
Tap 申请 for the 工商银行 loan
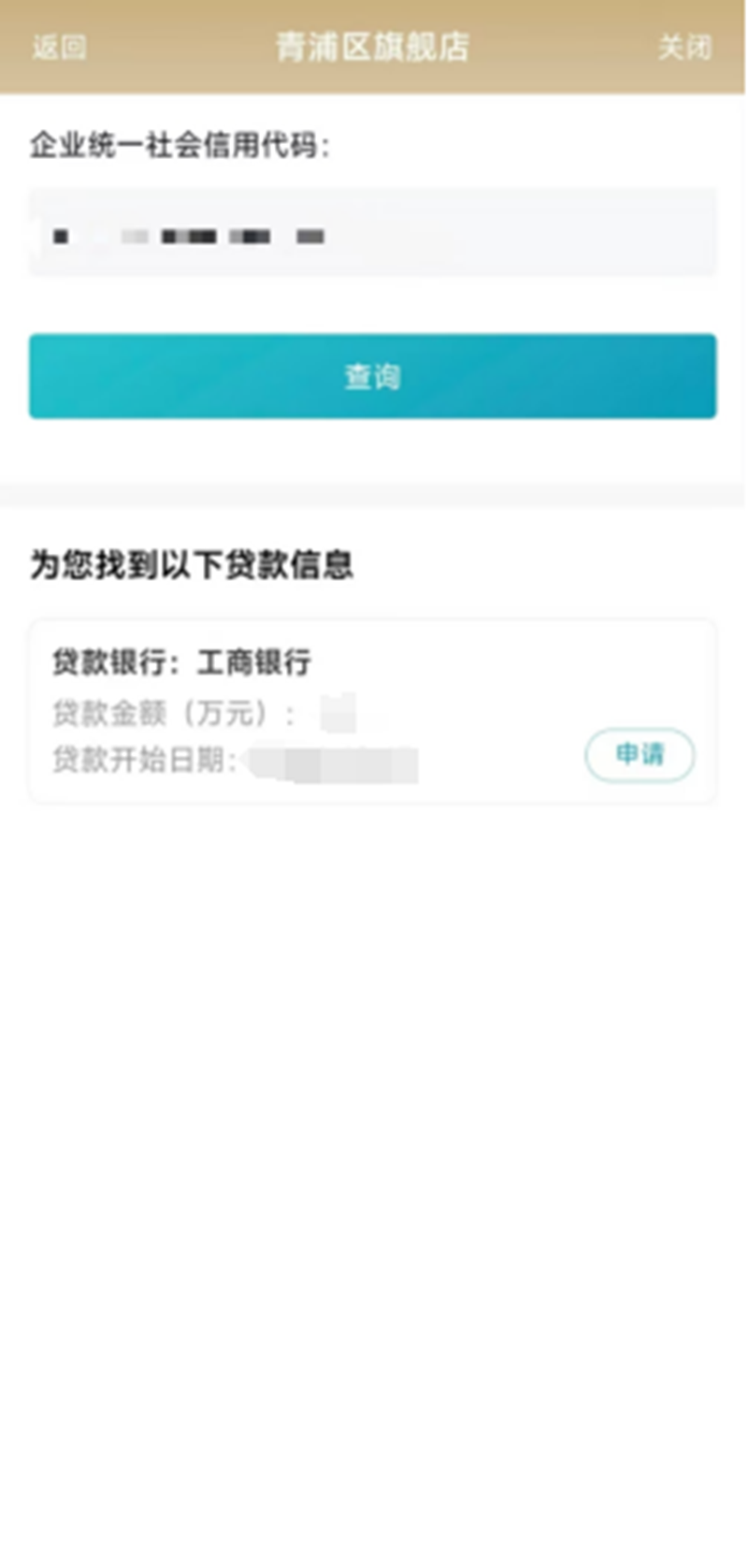point(640,754)
